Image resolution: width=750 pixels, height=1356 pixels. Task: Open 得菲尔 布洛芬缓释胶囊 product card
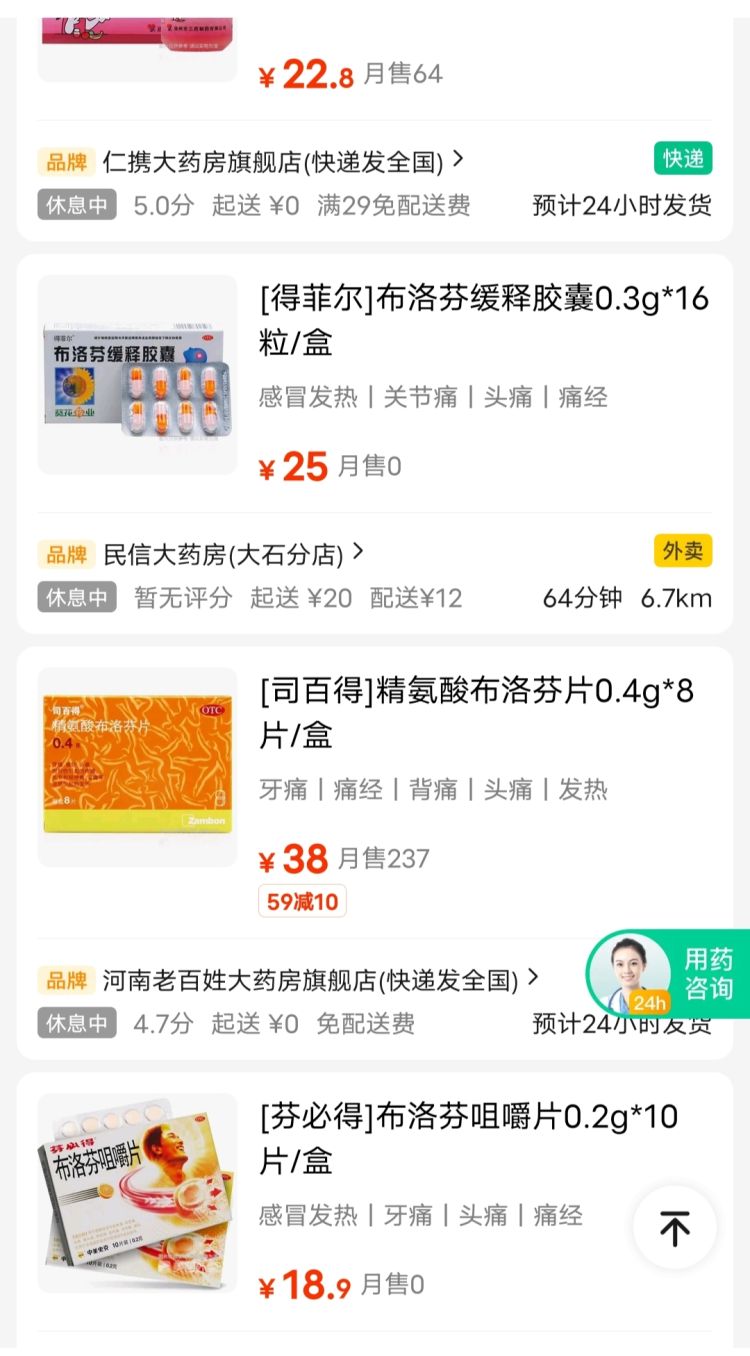pyautogui.click(x=484, y=320)
